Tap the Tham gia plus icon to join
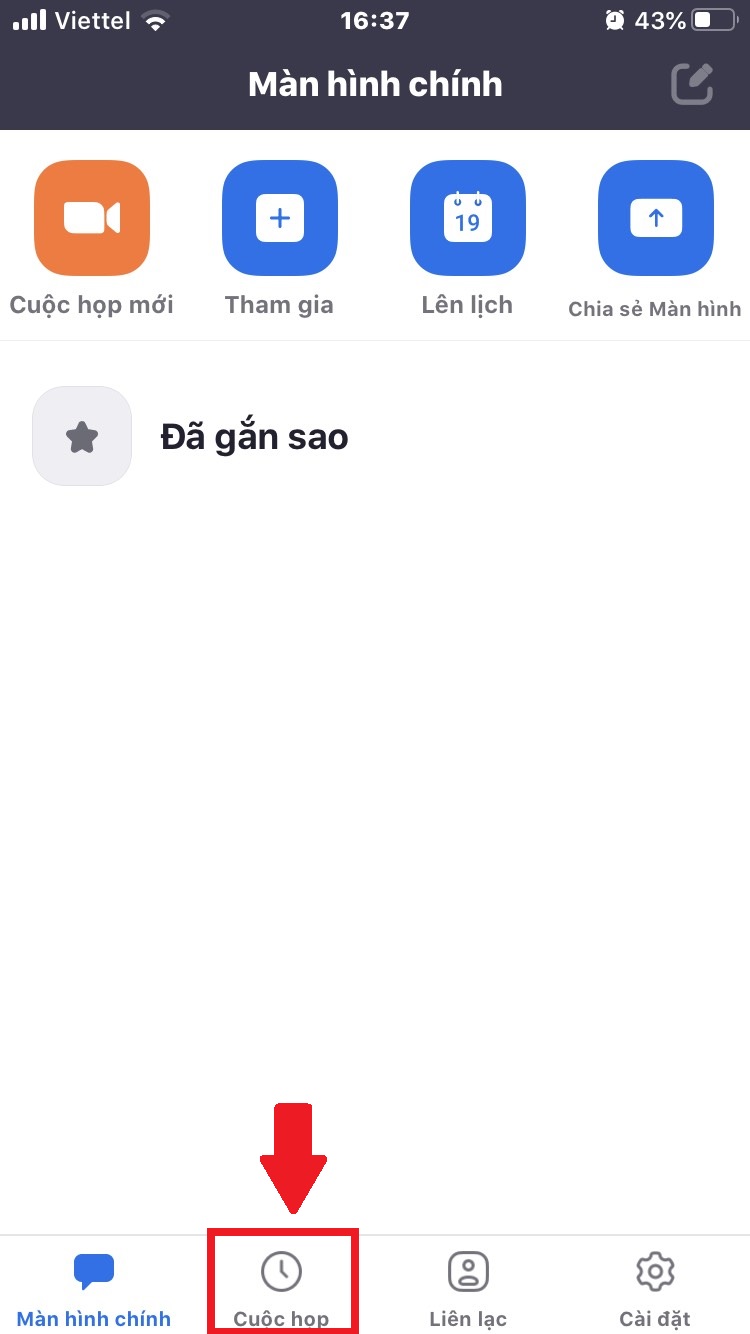750x1334 pixels. (279, 218)
